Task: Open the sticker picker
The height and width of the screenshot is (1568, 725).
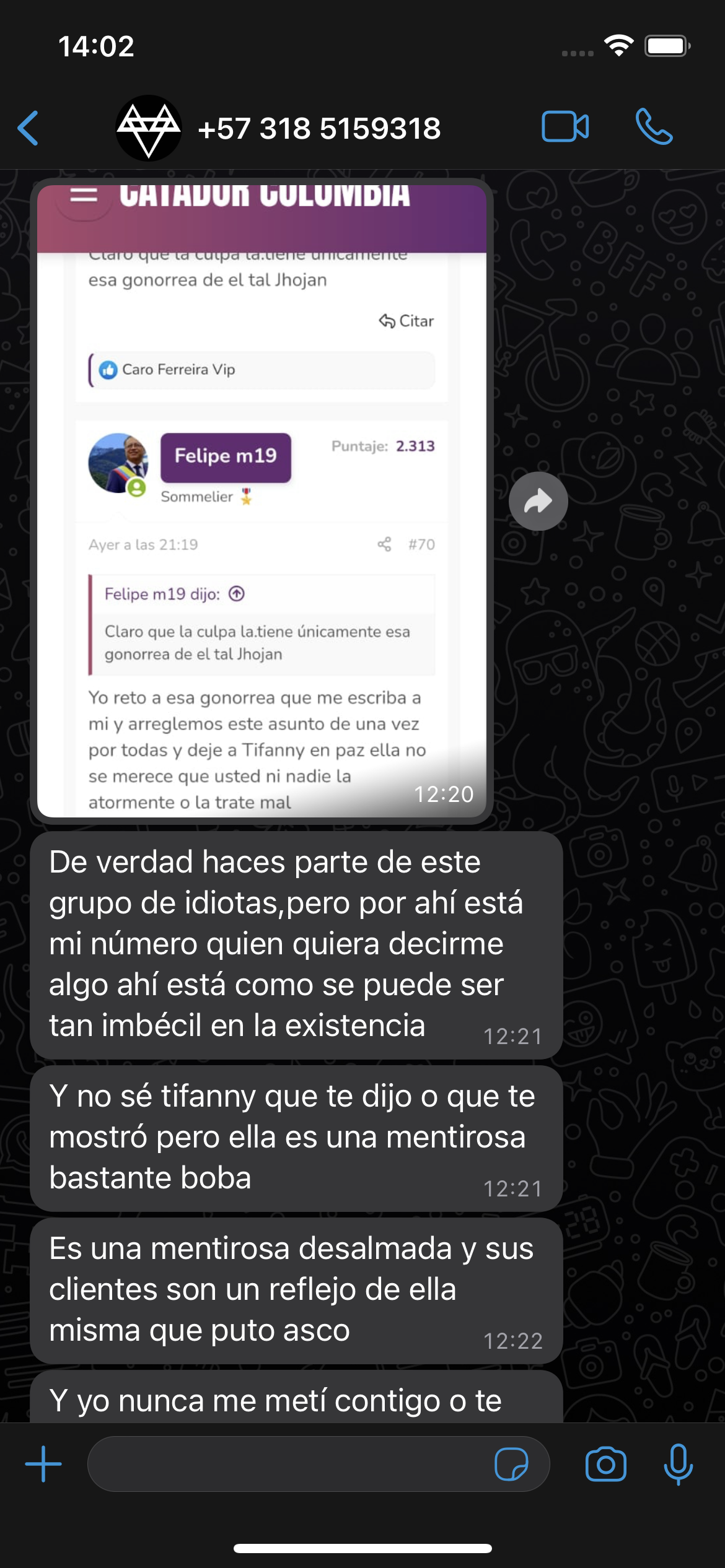Action: (511, 1464)
